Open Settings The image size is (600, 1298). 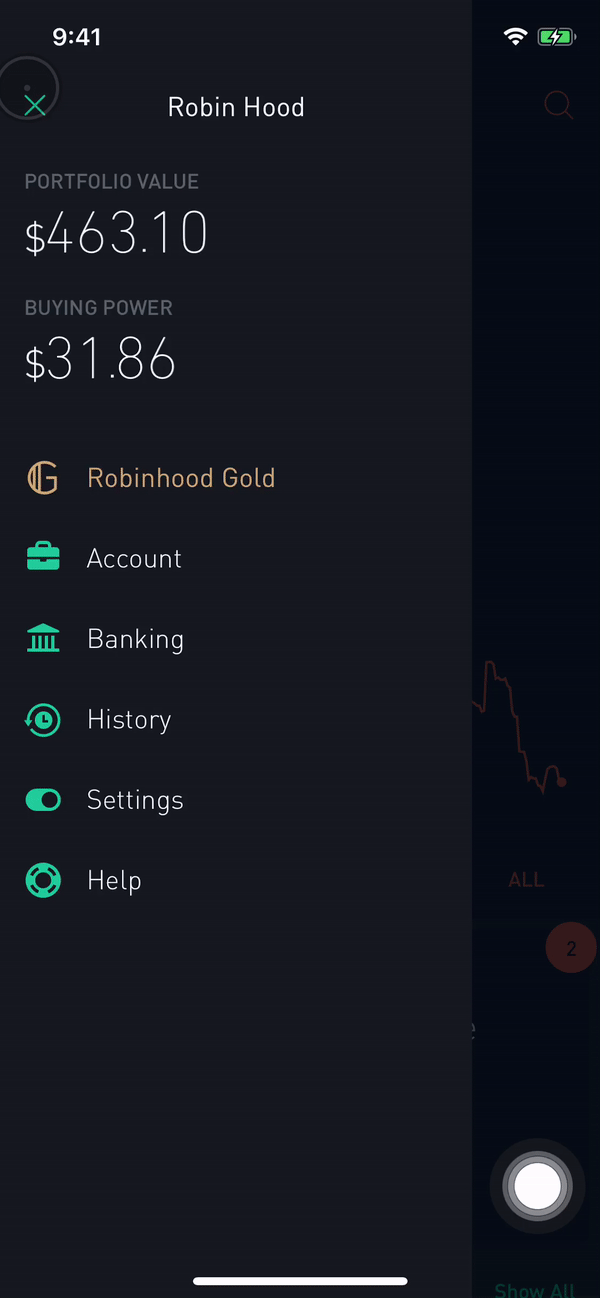[135, 800]
